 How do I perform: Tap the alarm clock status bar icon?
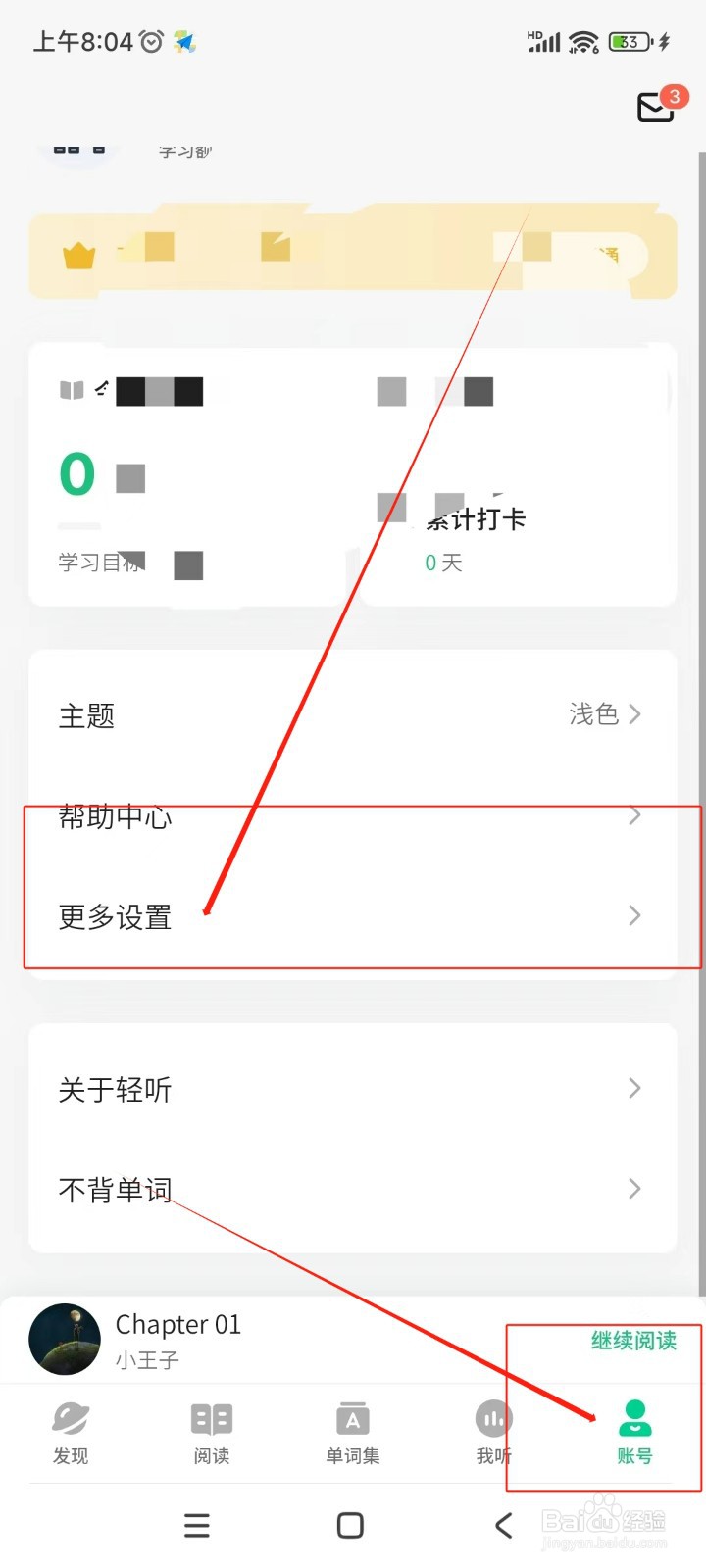[x=149, y=41]
